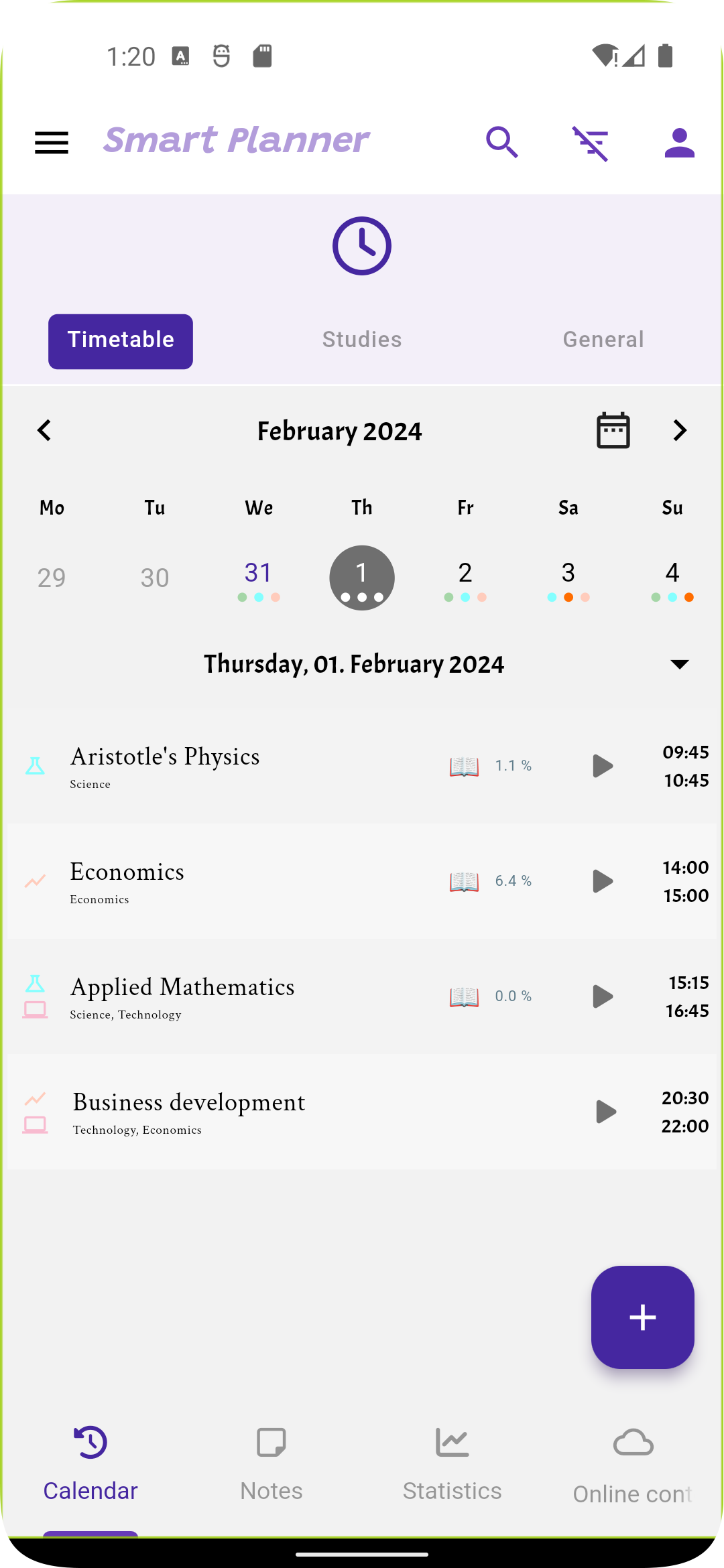Start the Business development session

[605, 1112]
